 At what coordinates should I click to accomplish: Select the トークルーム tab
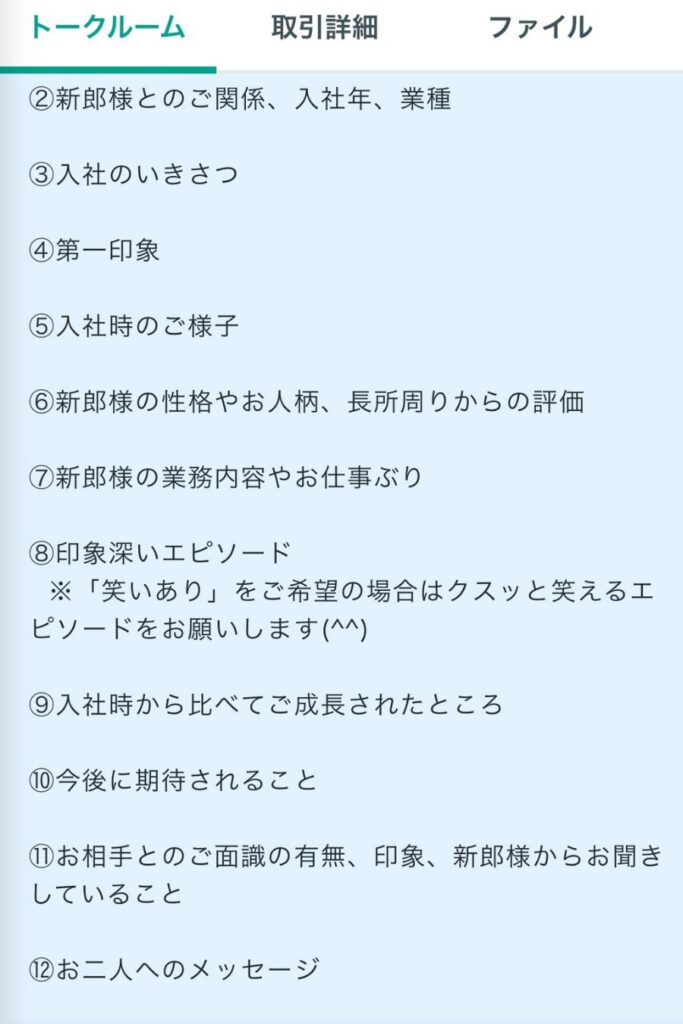pos(107,28)
